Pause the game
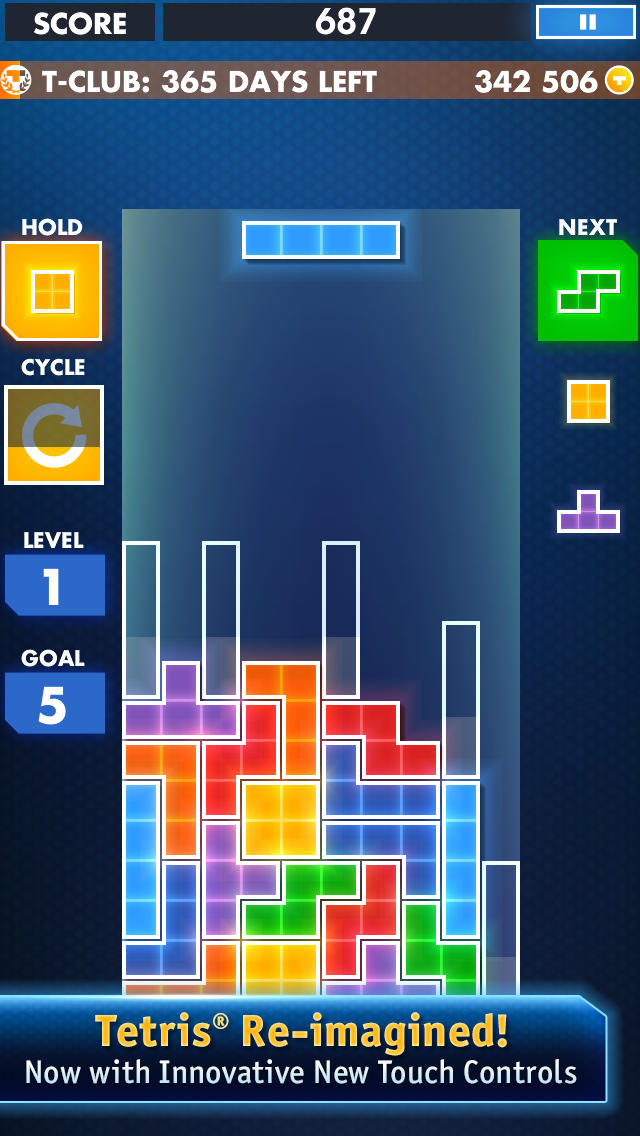This screenshot has width=640, height=1136. coord(586,22)
